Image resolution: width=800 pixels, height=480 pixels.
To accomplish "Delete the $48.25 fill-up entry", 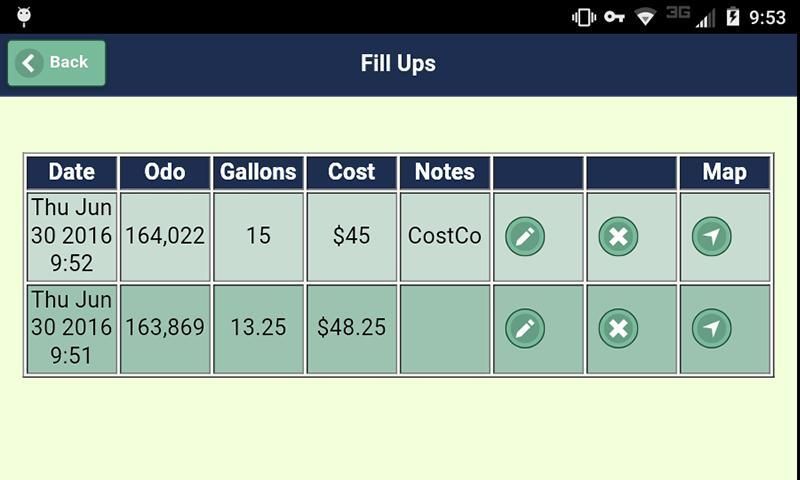I will (618, 329).
